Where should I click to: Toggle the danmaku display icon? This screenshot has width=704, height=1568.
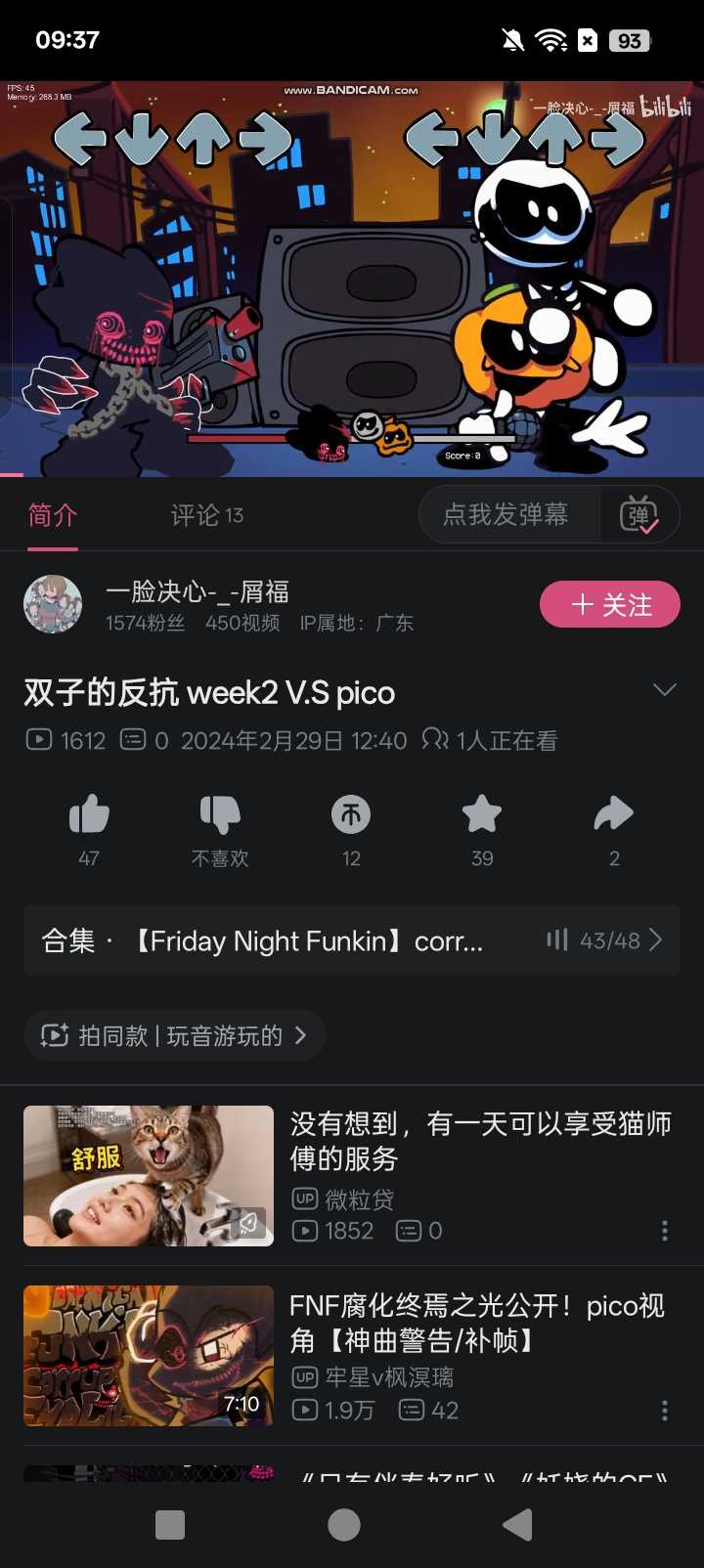(x=638, y=514)
